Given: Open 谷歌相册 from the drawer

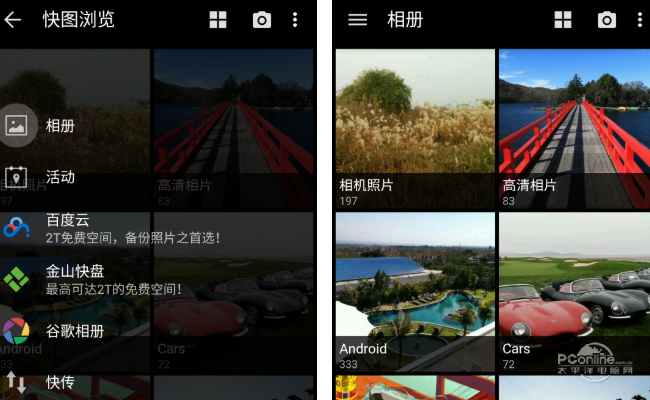Looking at the screenshot, I should point(74,331).
